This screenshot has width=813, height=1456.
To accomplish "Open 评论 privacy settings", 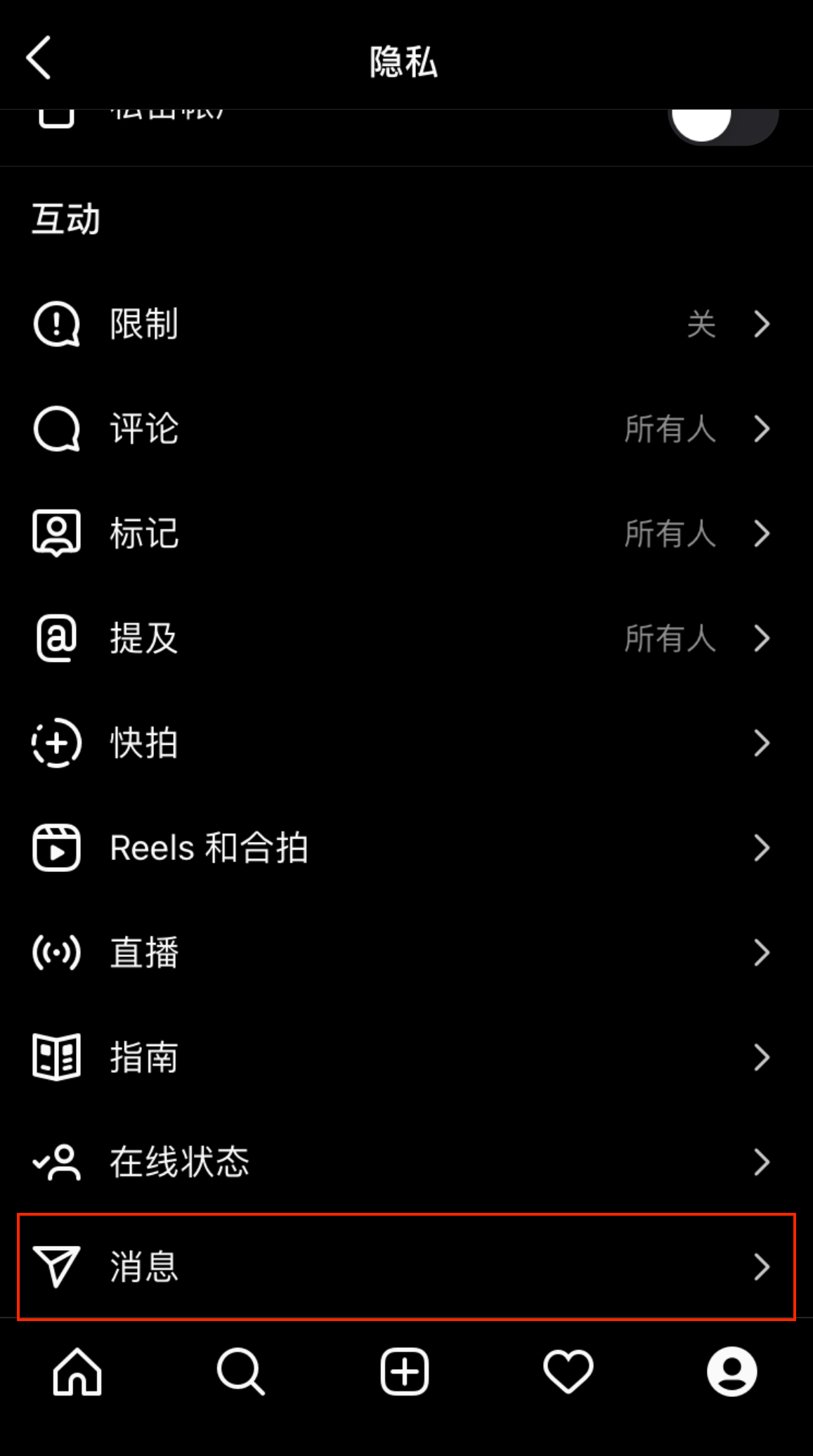I will click(406, 429).
